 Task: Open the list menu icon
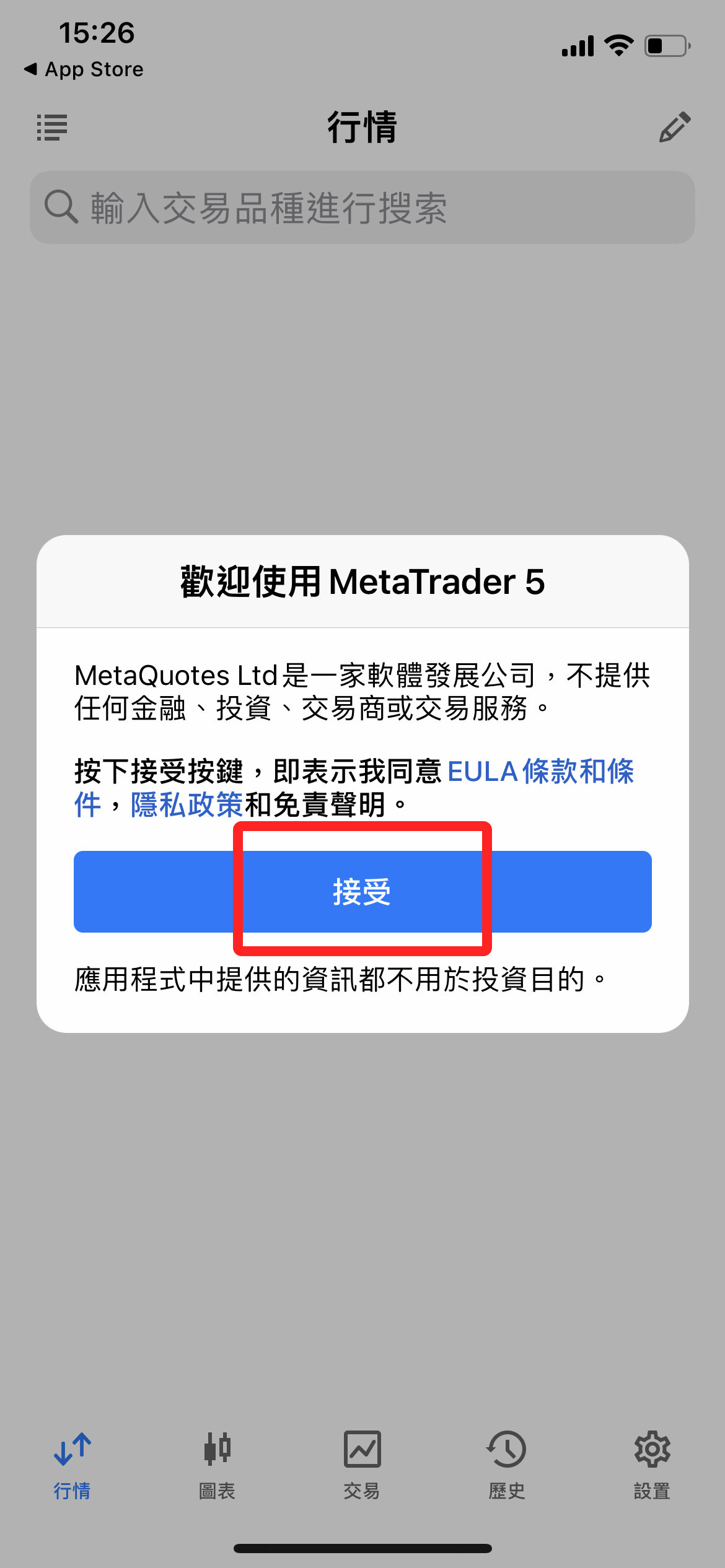52,128
